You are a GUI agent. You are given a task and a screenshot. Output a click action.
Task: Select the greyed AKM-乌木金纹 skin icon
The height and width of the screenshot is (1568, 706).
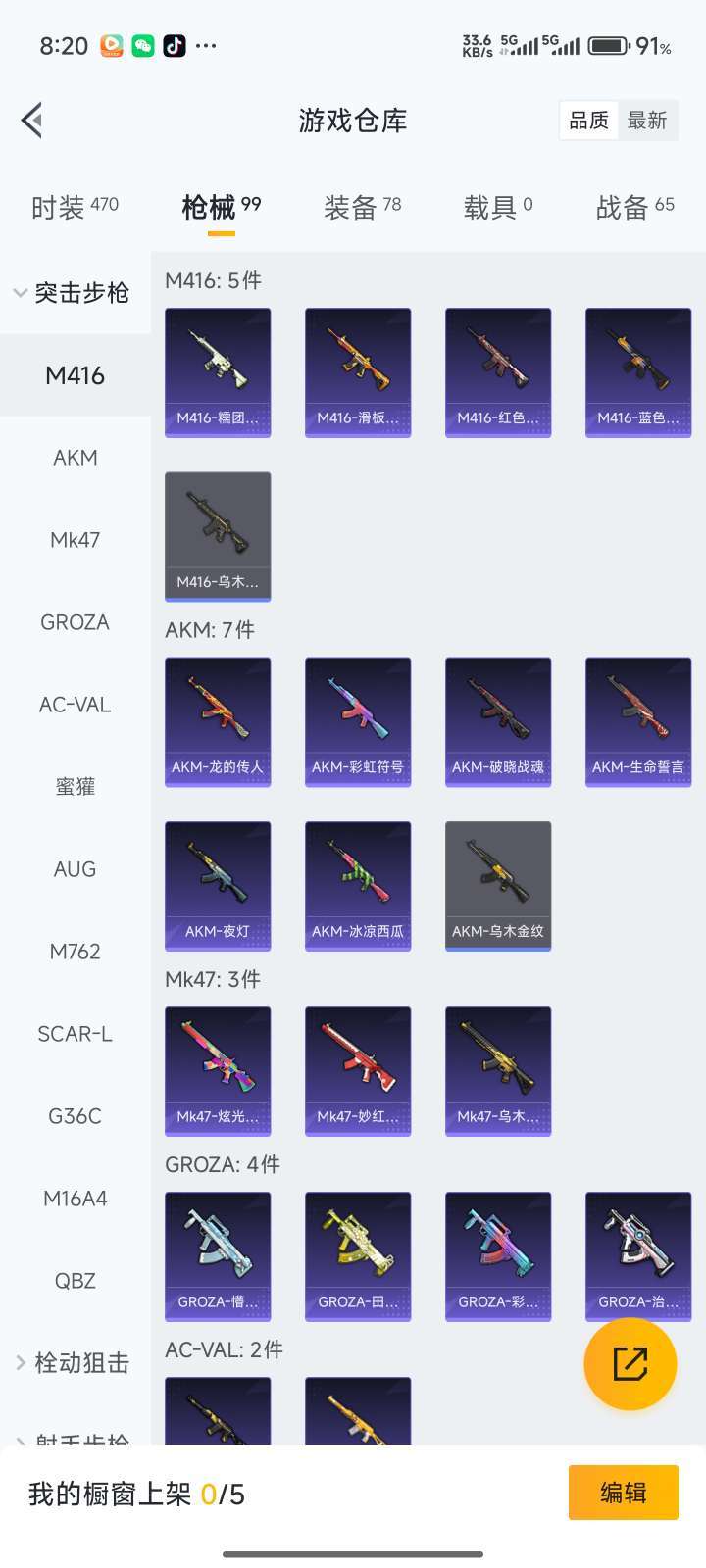[497, 885]
